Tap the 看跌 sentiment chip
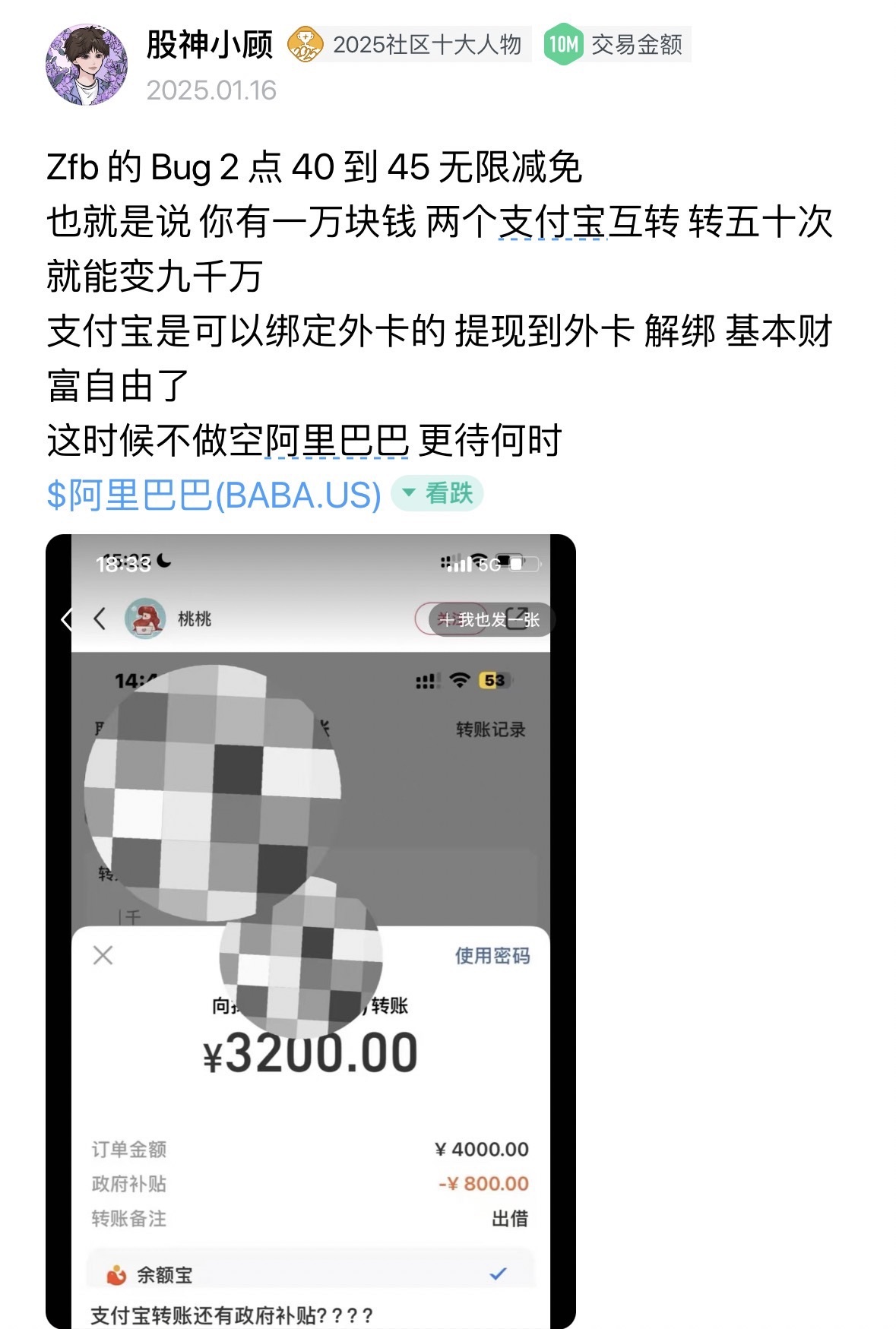 pos(438,494)
